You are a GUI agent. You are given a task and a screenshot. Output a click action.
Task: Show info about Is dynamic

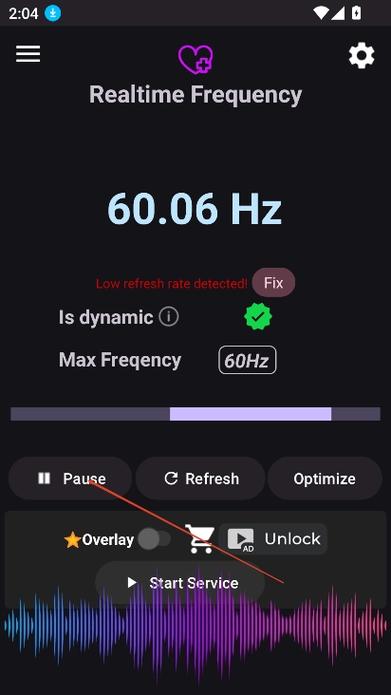(169, 317)
